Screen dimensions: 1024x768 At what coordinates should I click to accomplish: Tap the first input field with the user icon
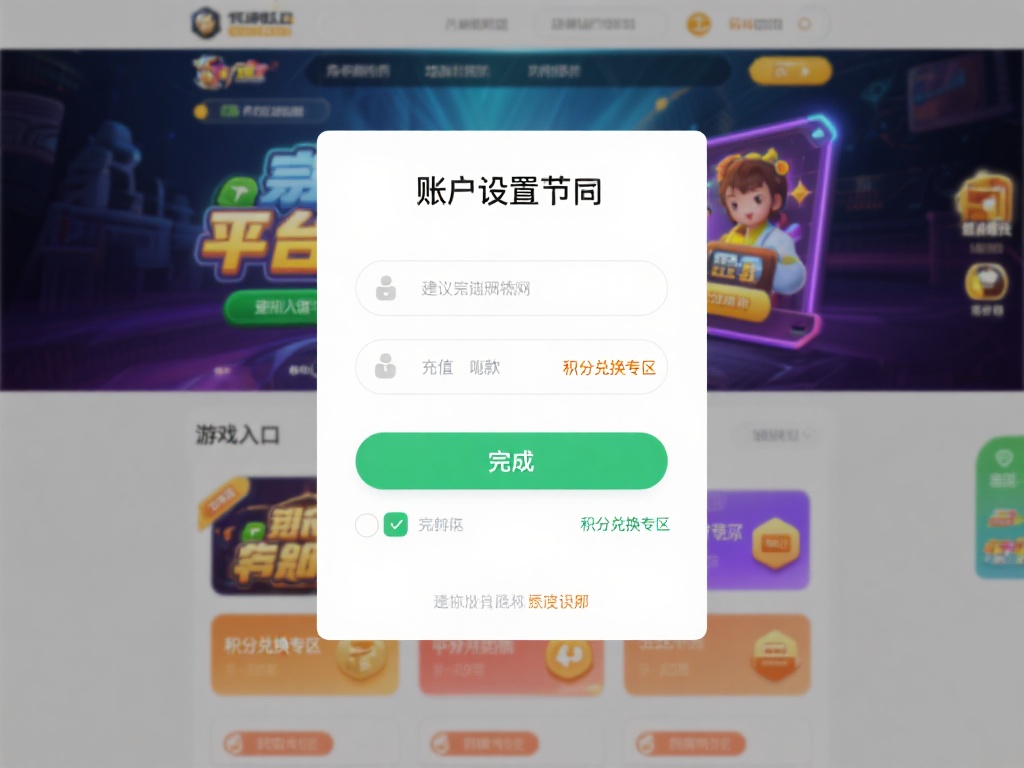(x=511, y=289)
